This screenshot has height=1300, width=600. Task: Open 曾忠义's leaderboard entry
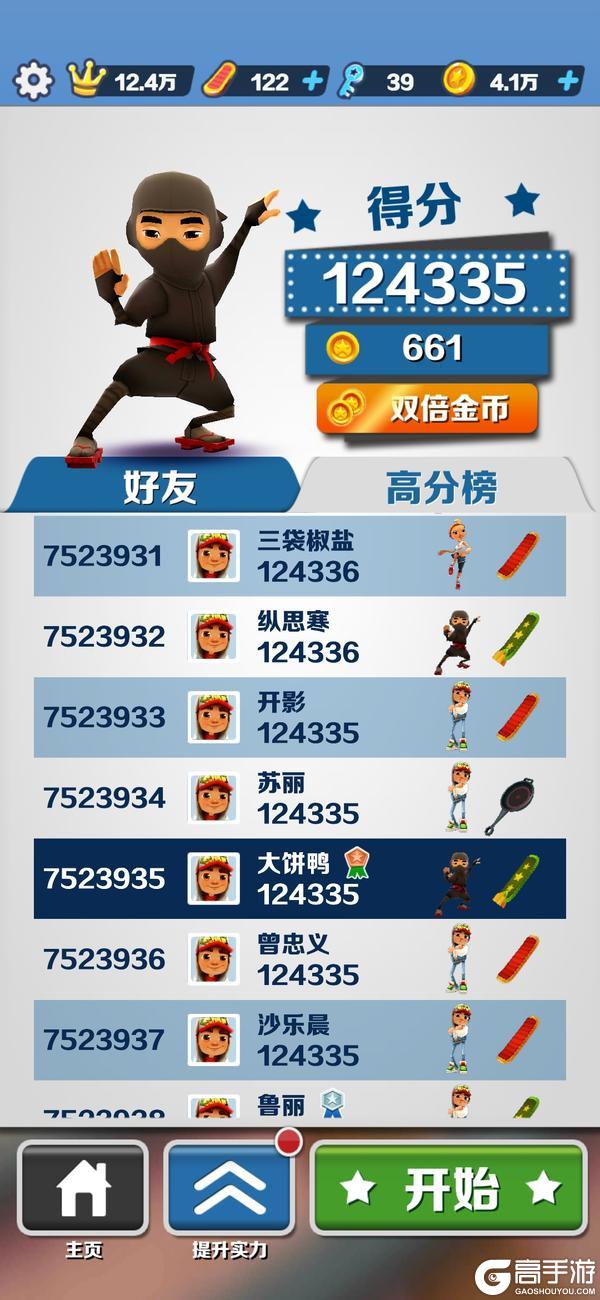(300, 959)
